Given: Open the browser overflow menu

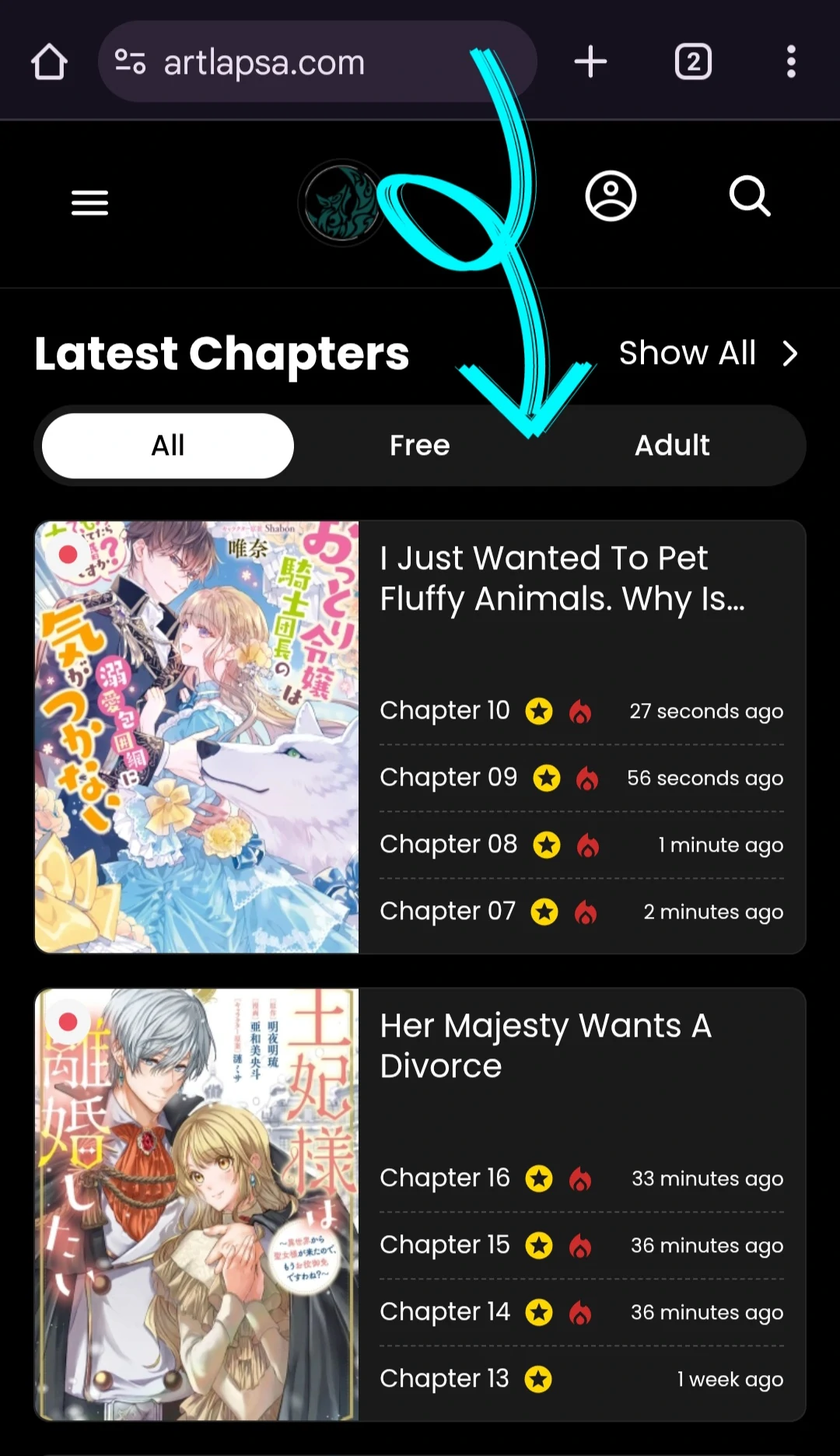Looking at the screenshot, I should [791, 62].
